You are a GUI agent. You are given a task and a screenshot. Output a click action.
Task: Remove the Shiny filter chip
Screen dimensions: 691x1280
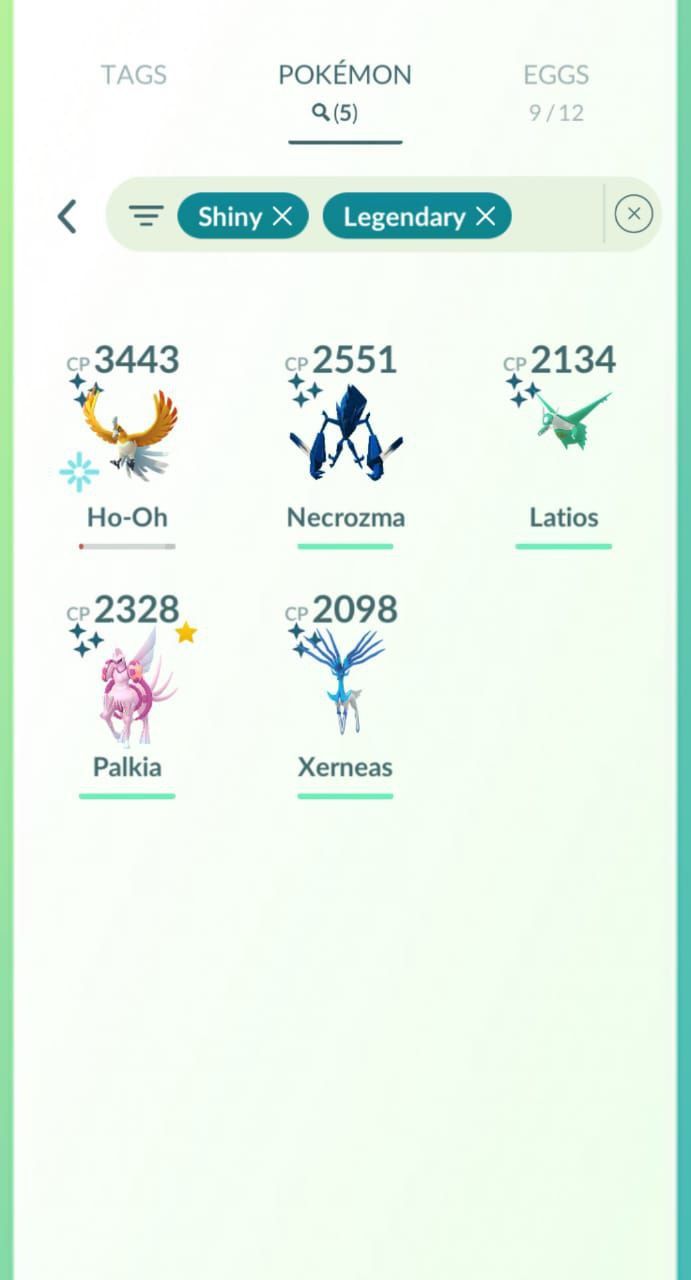[x=283, y=216]
